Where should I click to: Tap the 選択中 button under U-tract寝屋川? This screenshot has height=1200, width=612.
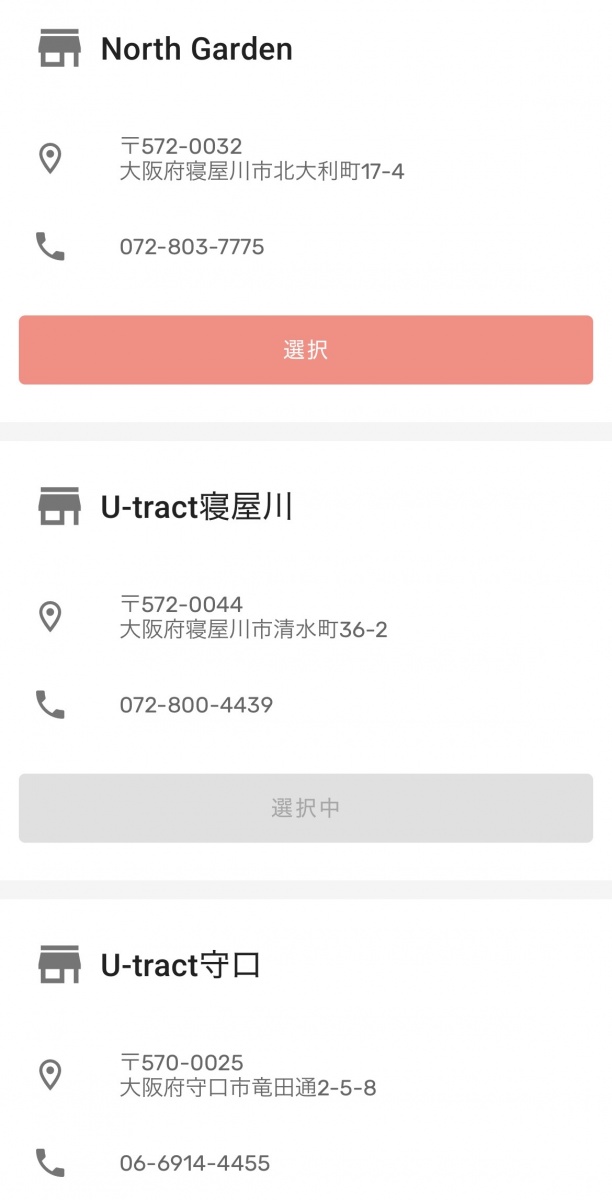tap(306, 808)
